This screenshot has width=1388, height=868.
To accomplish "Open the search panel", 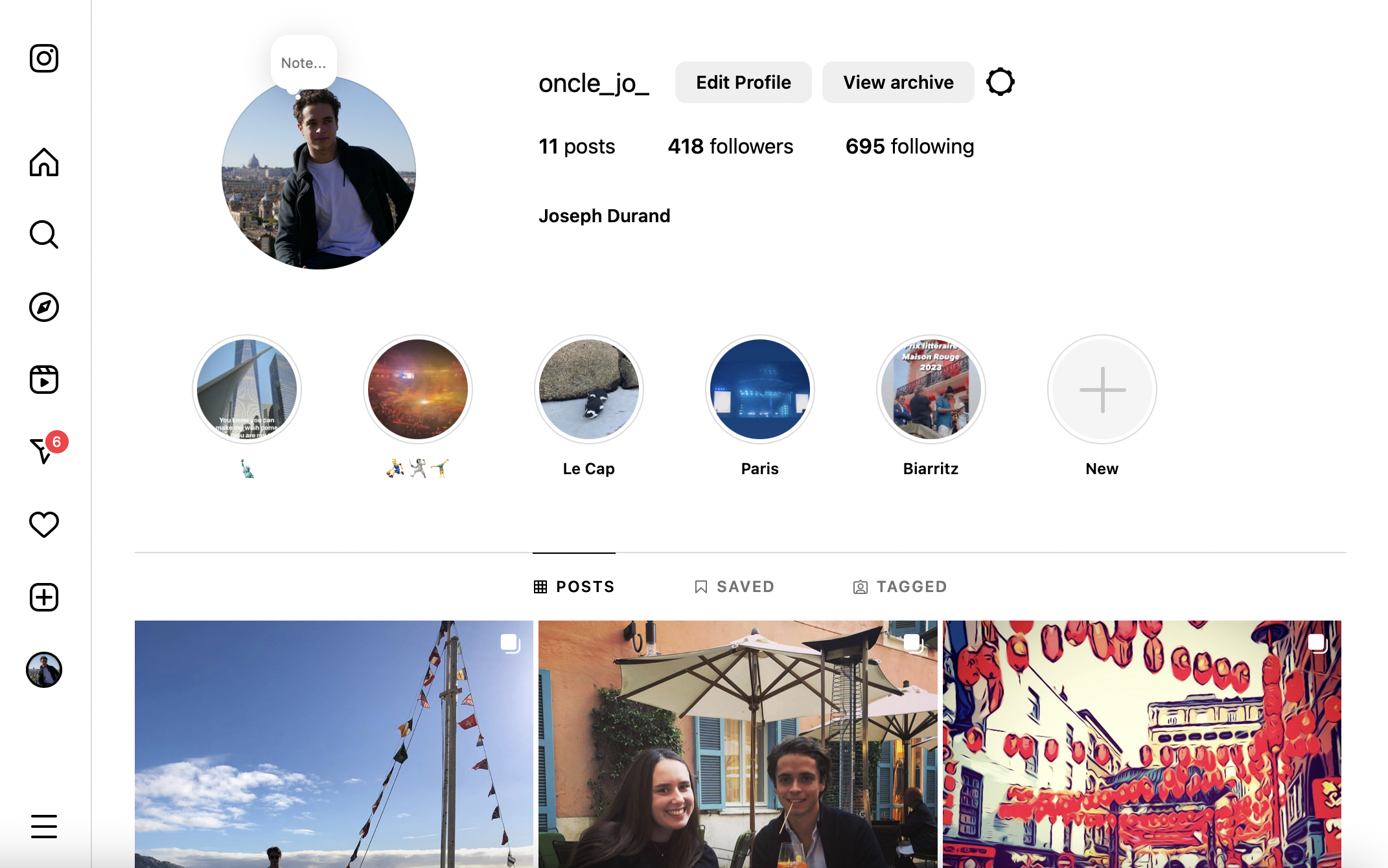I will [x=44, y=234].
